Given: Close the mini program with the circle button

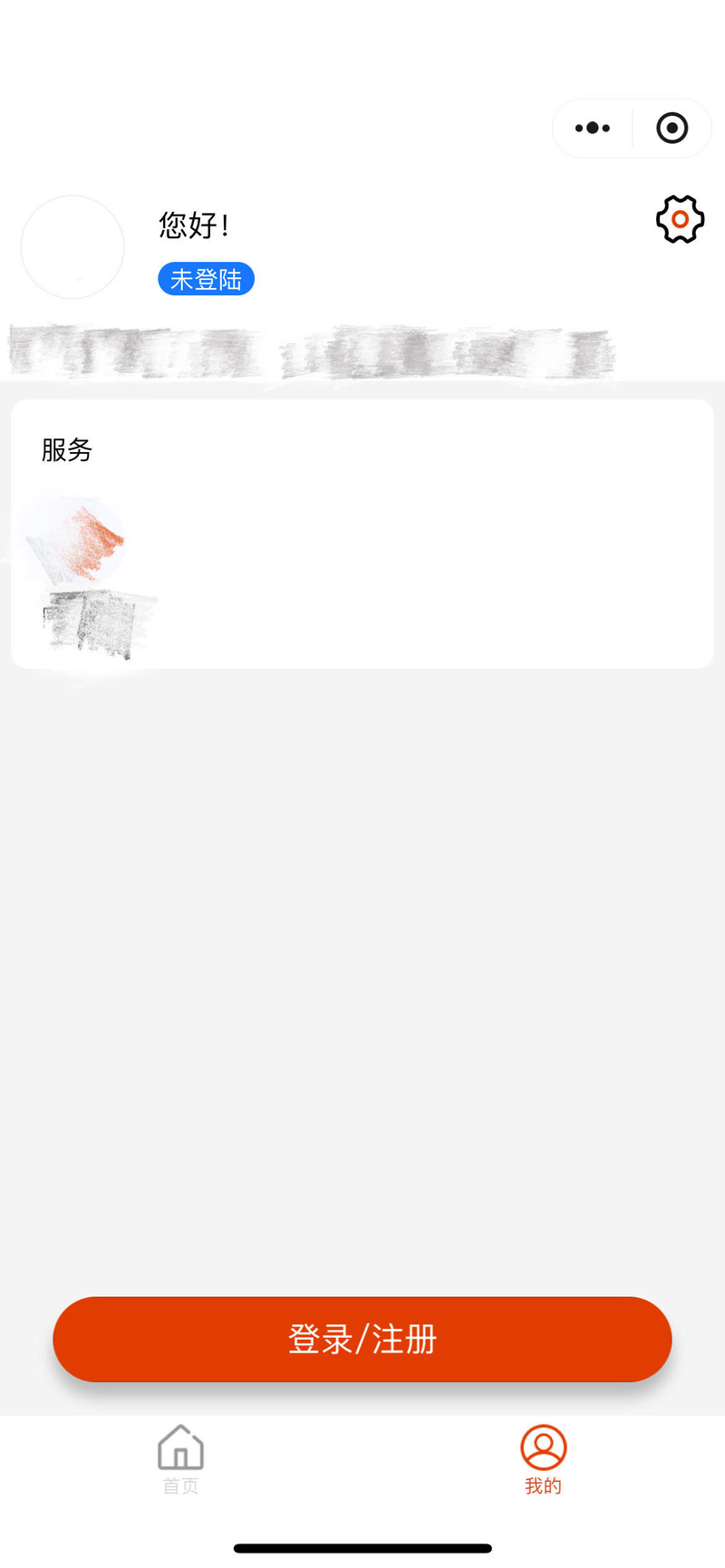Looking at the screenshot, I should 672,129.
